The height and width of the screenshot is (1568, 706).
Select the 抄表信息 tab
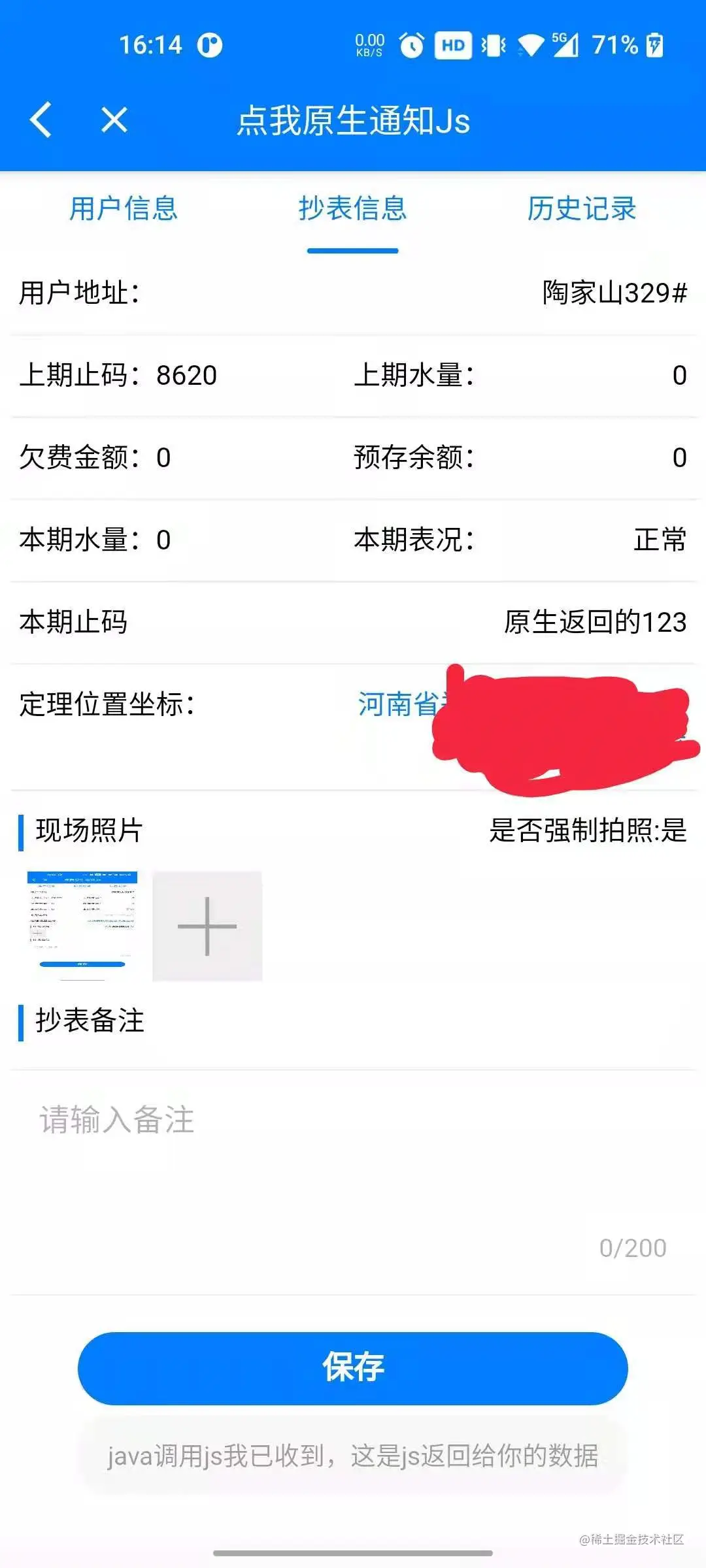point(352,209)
